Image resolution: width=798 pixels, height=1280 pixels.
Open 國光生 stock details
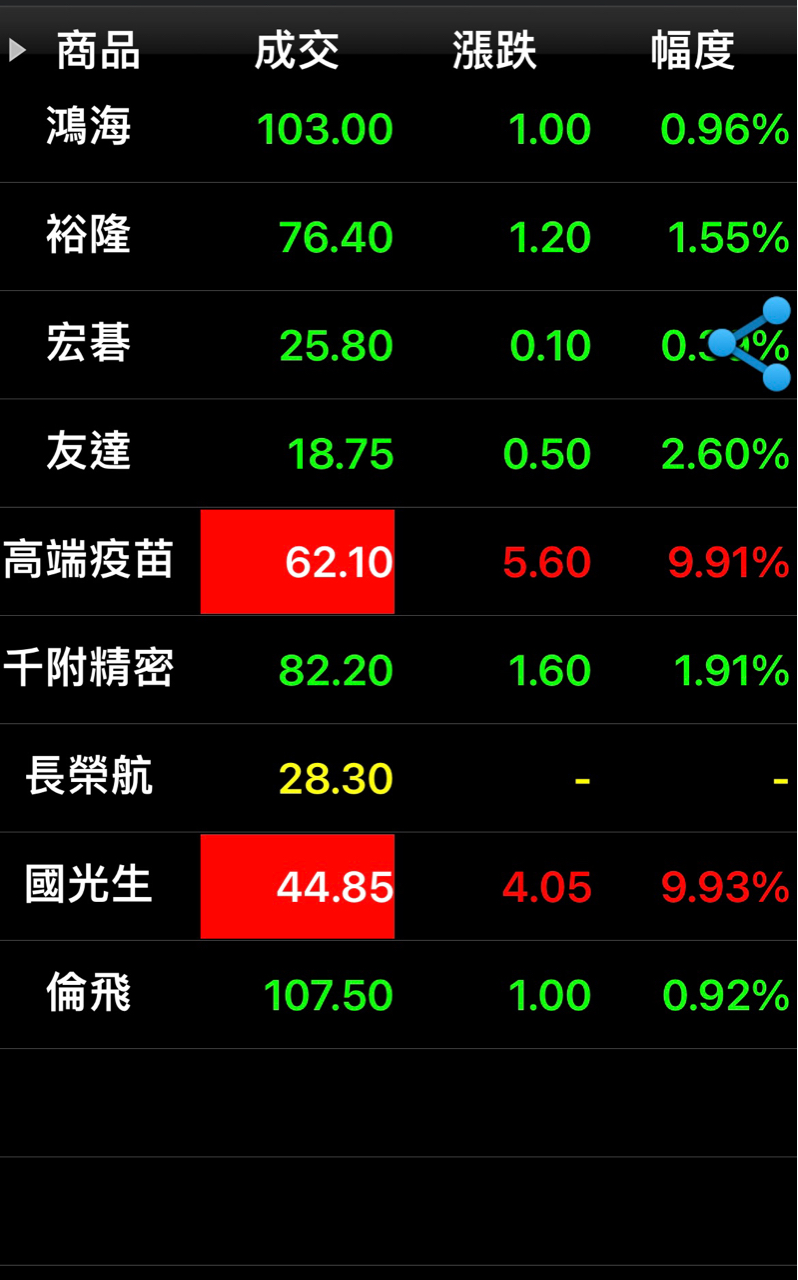point(90,886)
